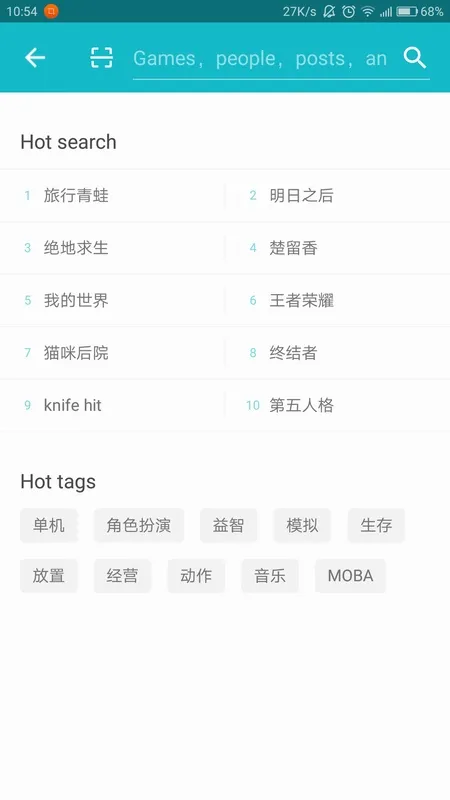Choose hot search 我的世界
The height and width of the screenshot is (800, 450).
pyautogui.click(x=112, y=301)
